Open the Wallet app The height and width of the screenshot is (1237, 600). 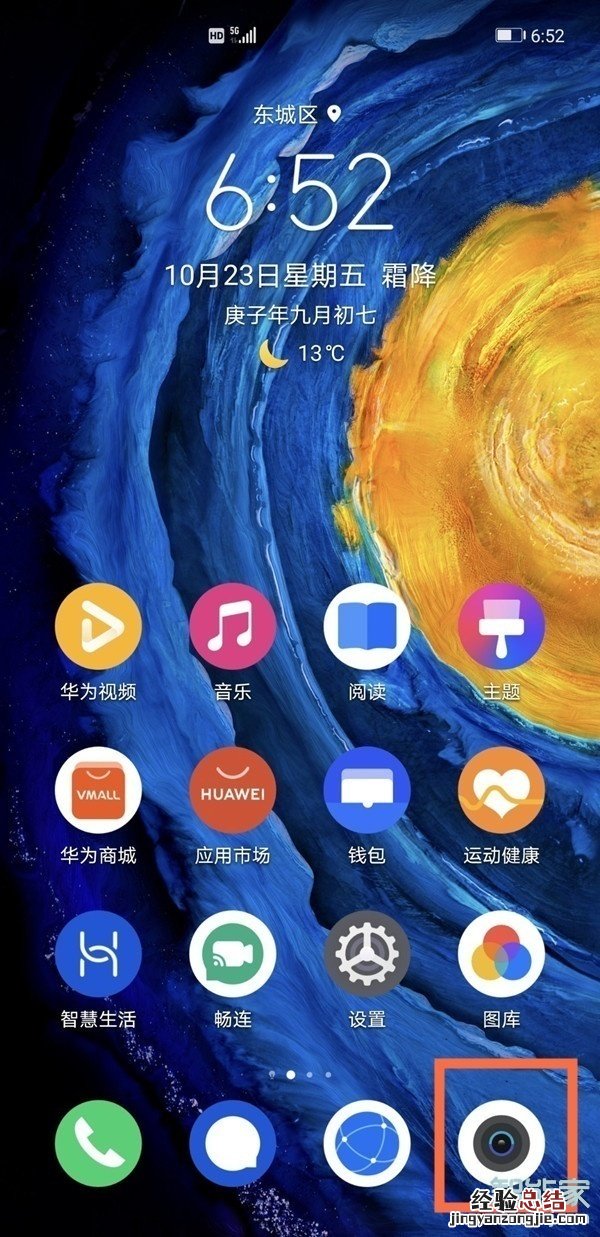tap(367, 790)
